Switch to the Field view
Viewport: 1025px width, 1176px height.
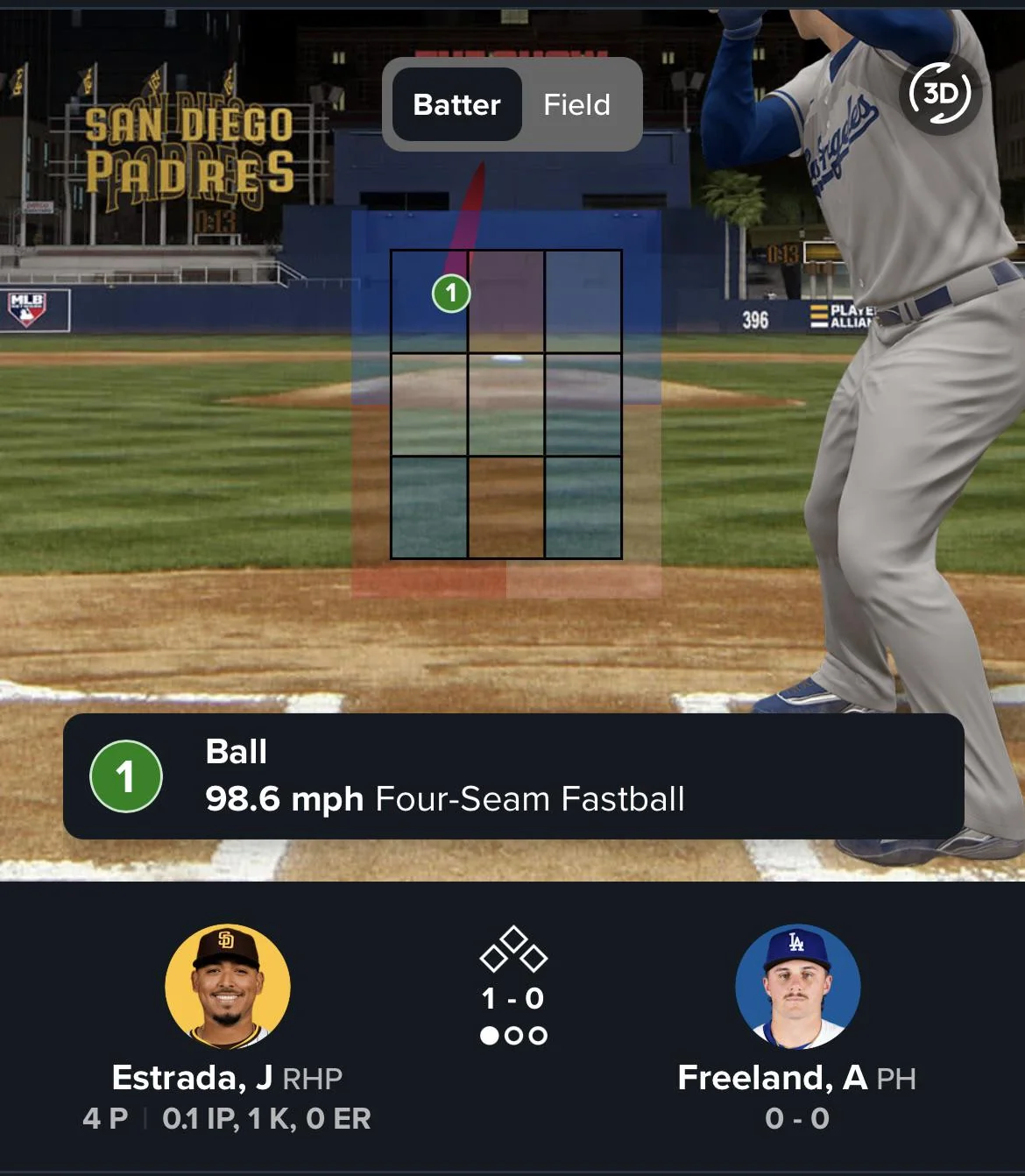576,105
